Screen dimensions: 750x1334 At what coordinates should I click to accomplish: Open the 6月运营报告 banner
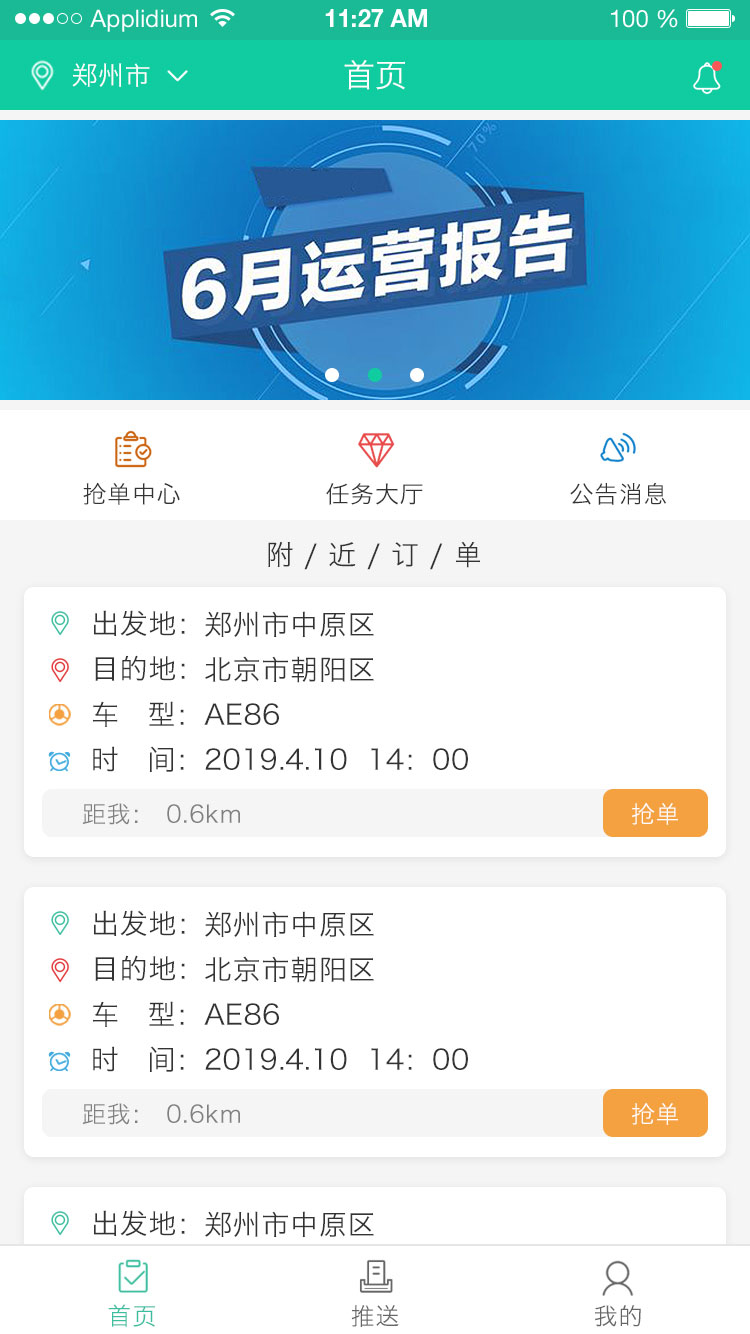[375, 260]
